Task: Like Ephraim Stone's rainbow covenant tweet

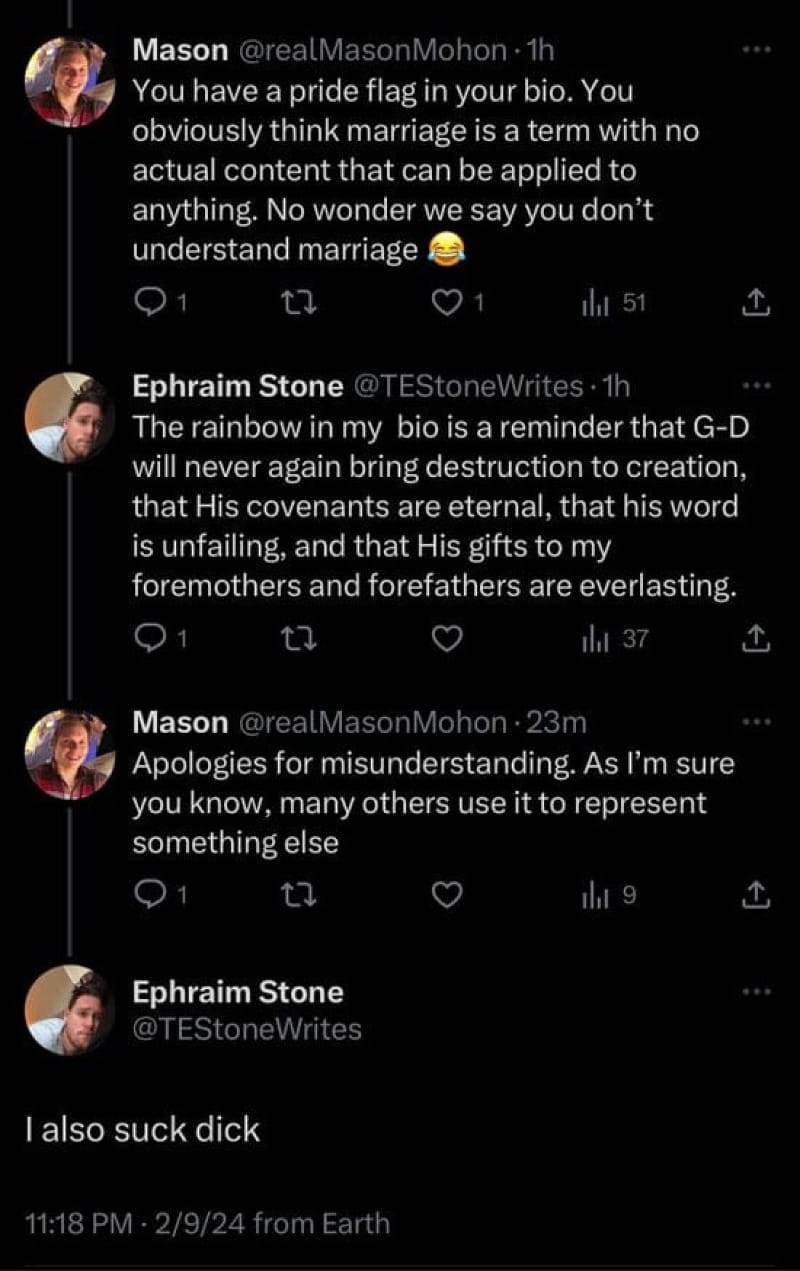Action: [450, 638]
